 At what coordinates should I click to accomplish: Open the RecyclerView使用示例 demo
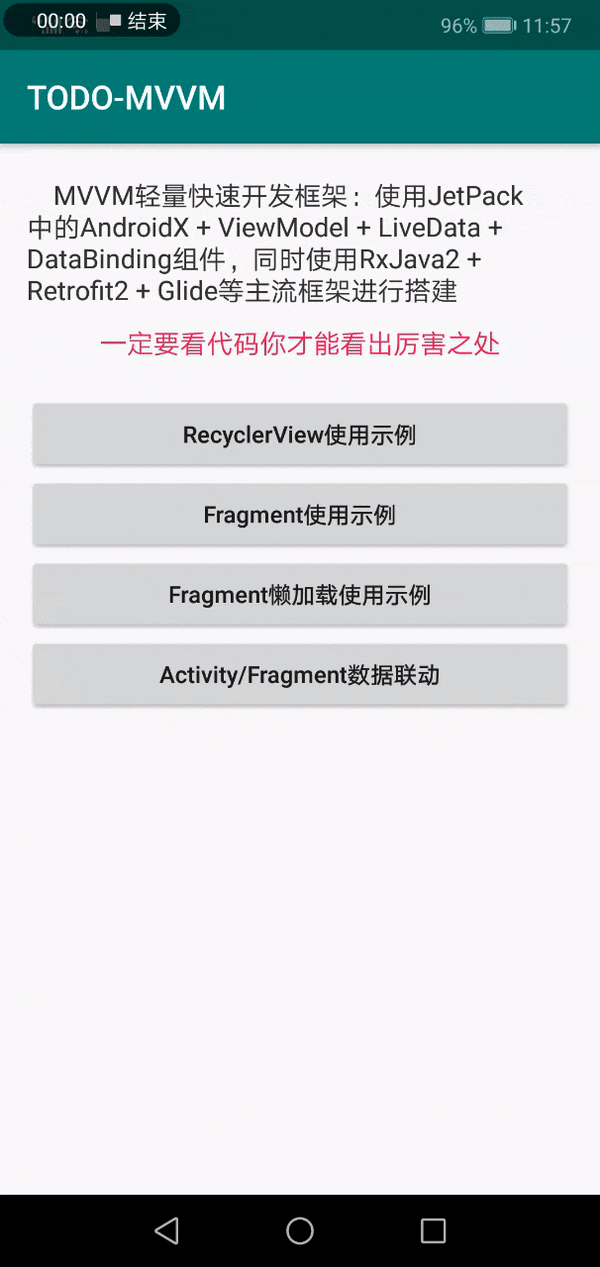[300, 435]
